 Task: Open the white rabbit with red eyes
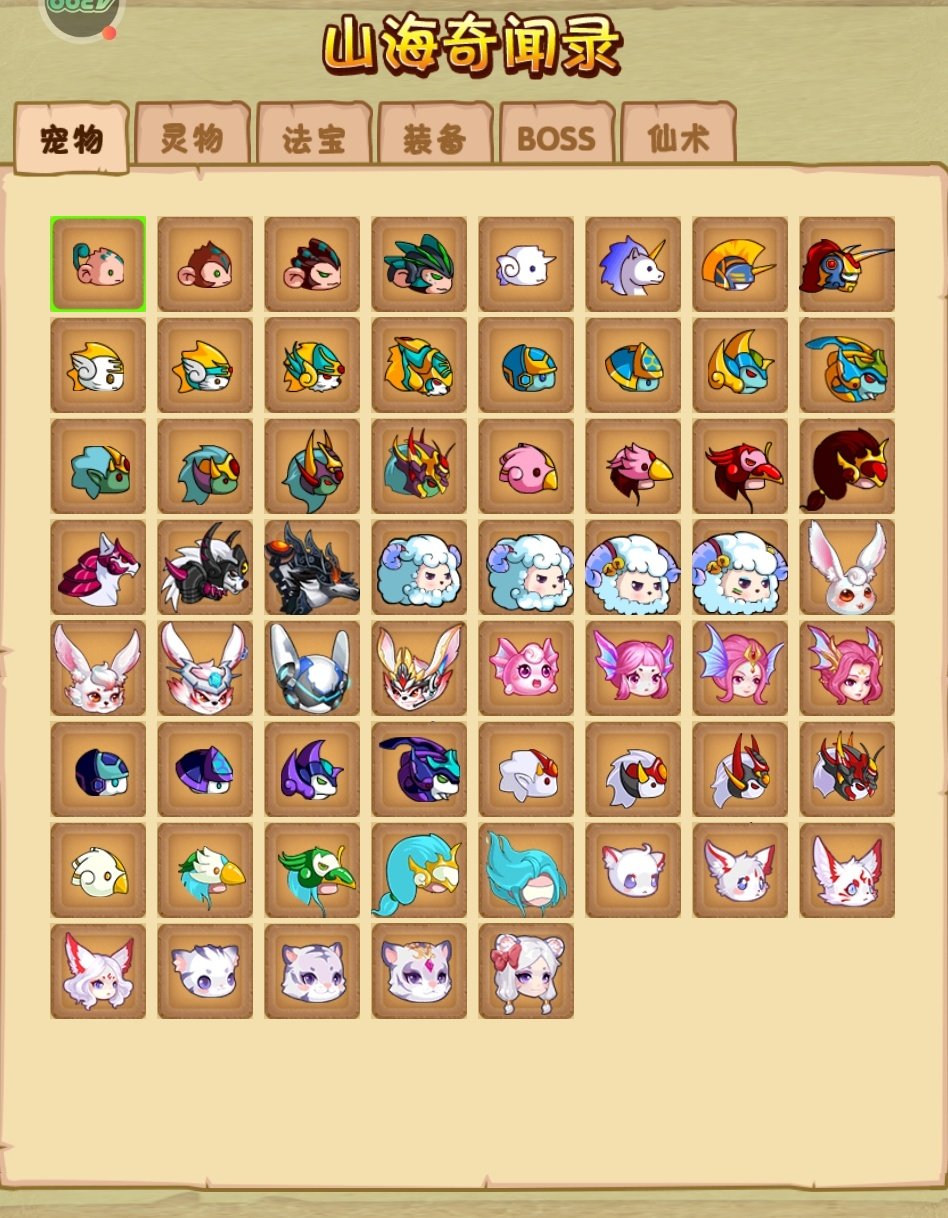[x=847, y=567]
